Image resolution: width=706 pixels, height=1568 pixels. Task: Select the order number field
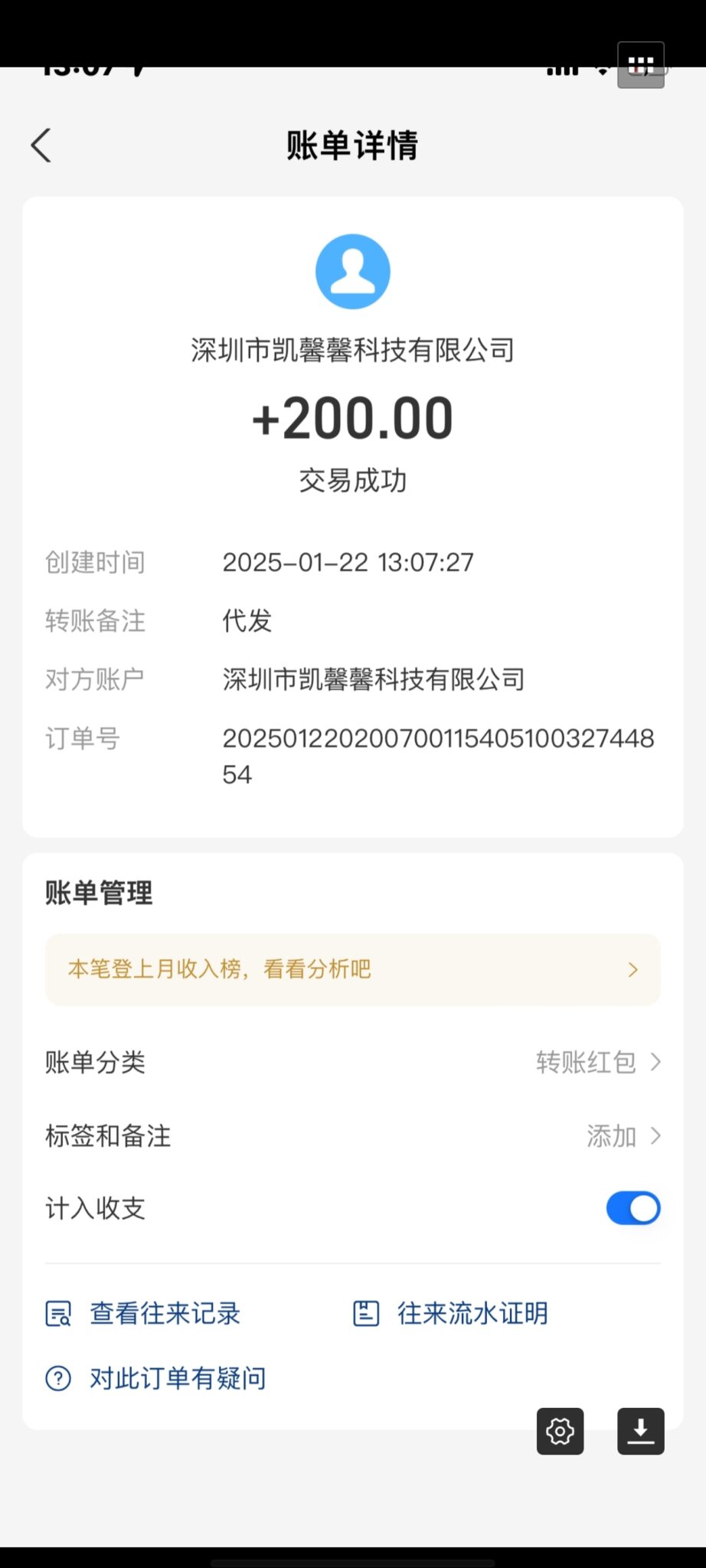438,756
